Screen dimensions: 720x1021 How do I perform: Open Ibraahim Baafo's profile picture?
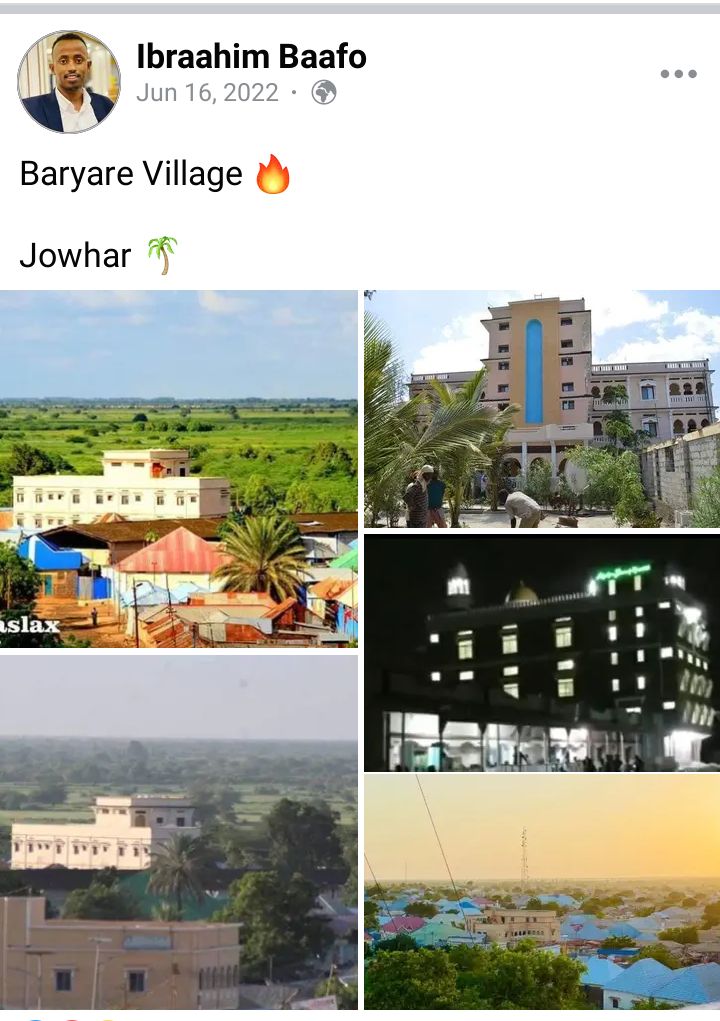68,81
